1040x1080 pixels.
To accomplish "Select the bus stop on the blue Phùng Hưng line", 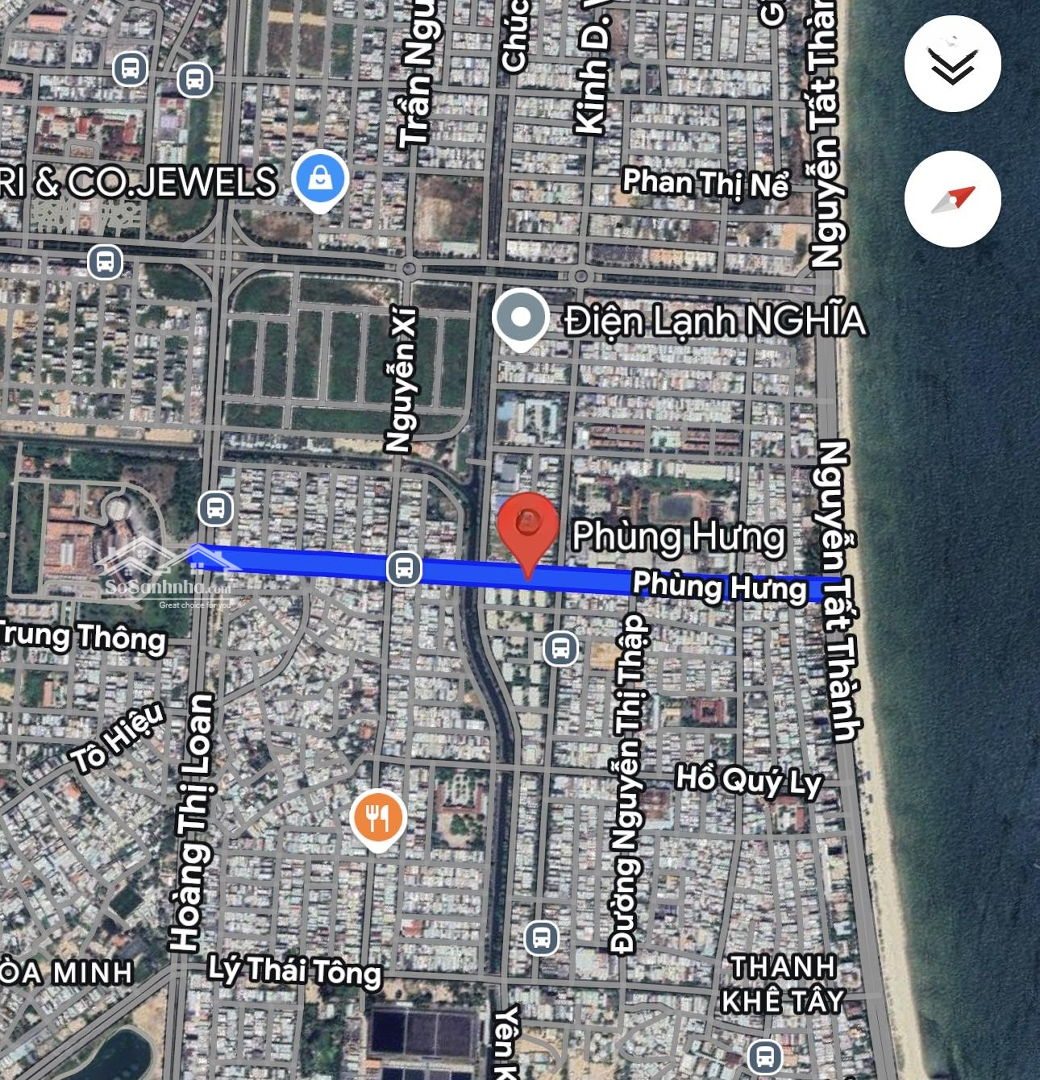I will [x=403, y=569].
